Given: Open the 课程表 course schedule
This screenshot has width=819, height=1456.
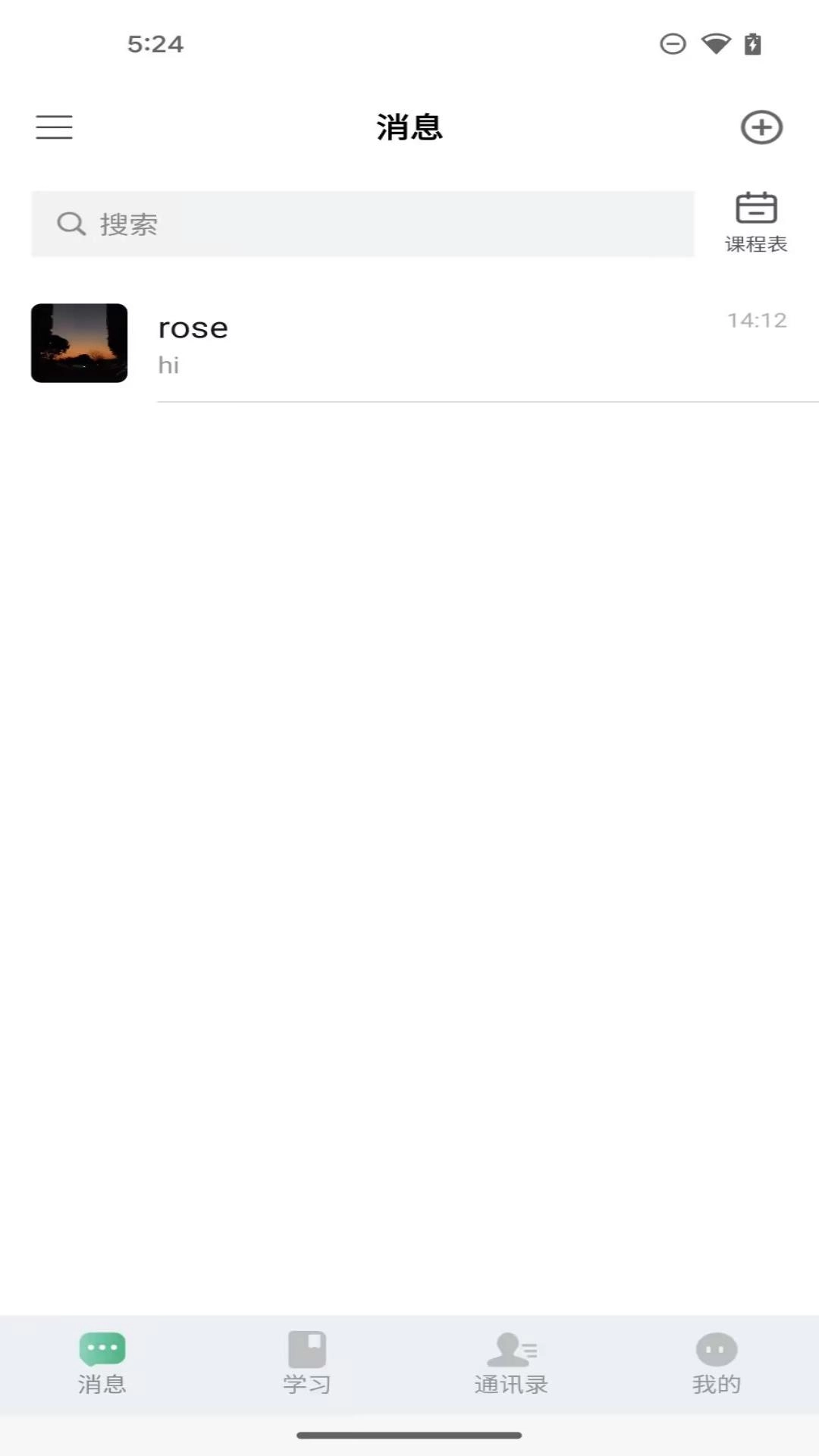Looking at the screenshot, I should click(756, 222).
